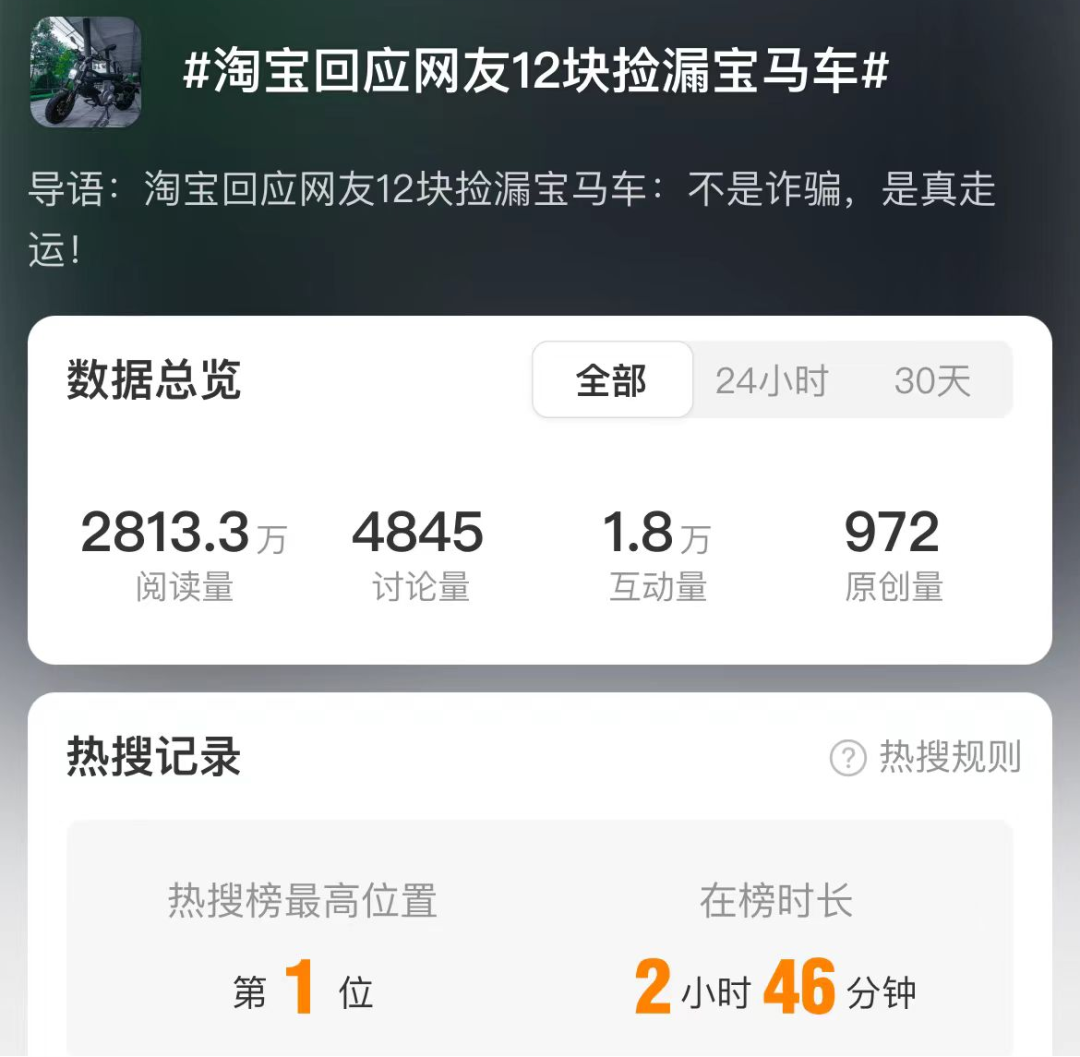Open the 热搜规则 help link
The width and height of the screenshot is (1080, 1057).
point(926,758)
